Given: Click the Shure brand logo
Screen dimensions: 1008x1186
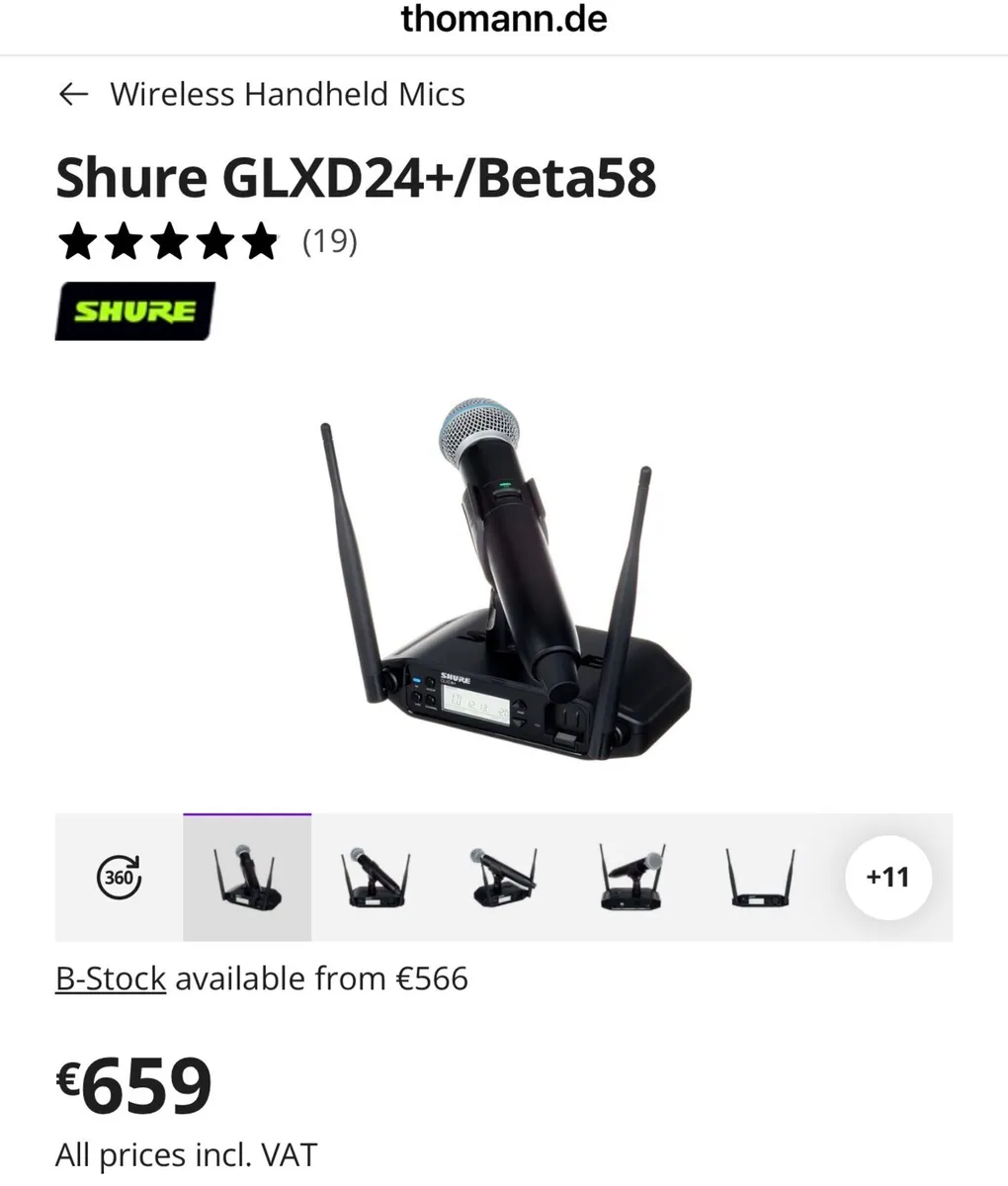Looking at the screenshot, I should [134, 311].
